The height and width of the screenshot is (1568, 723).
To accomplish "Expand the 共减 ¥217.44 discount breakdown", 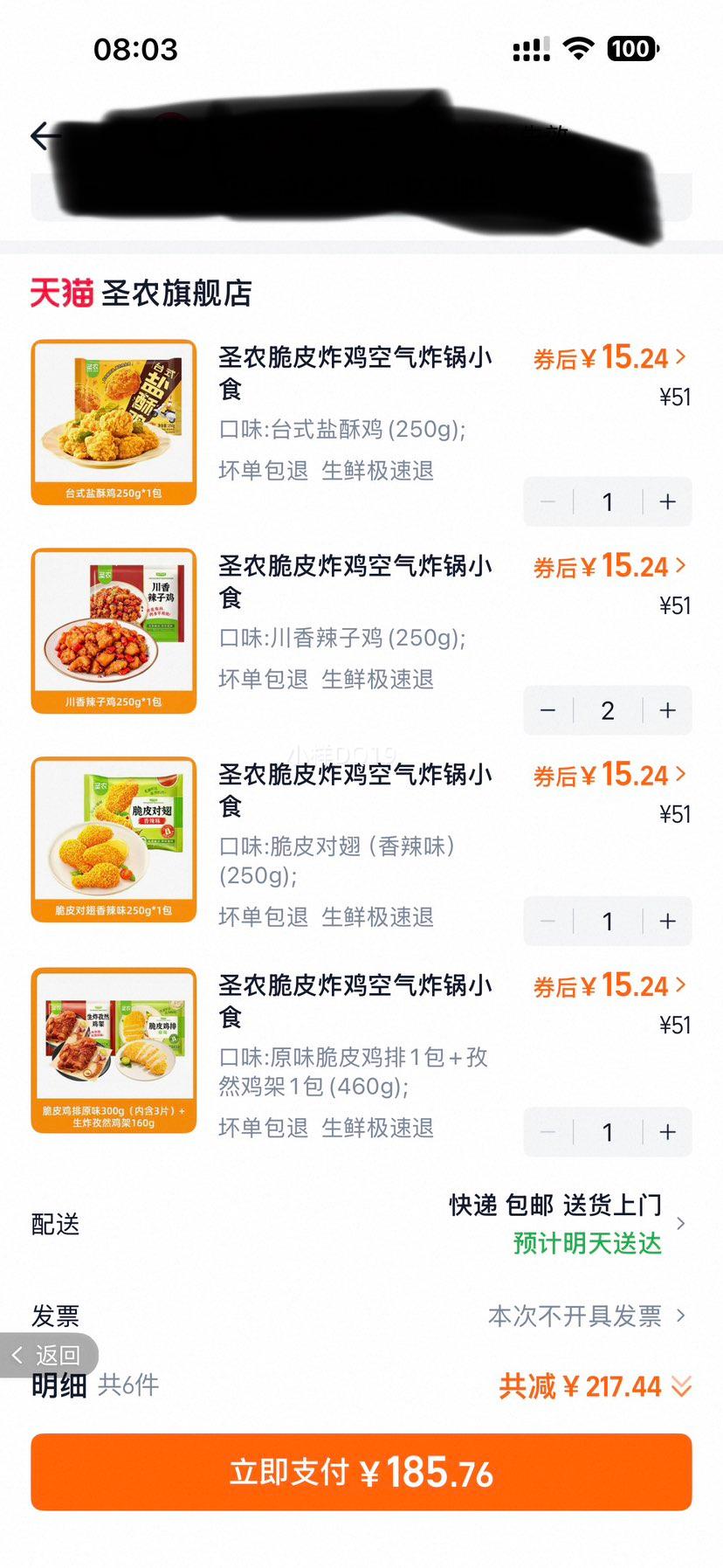I will pos(683,1386).
